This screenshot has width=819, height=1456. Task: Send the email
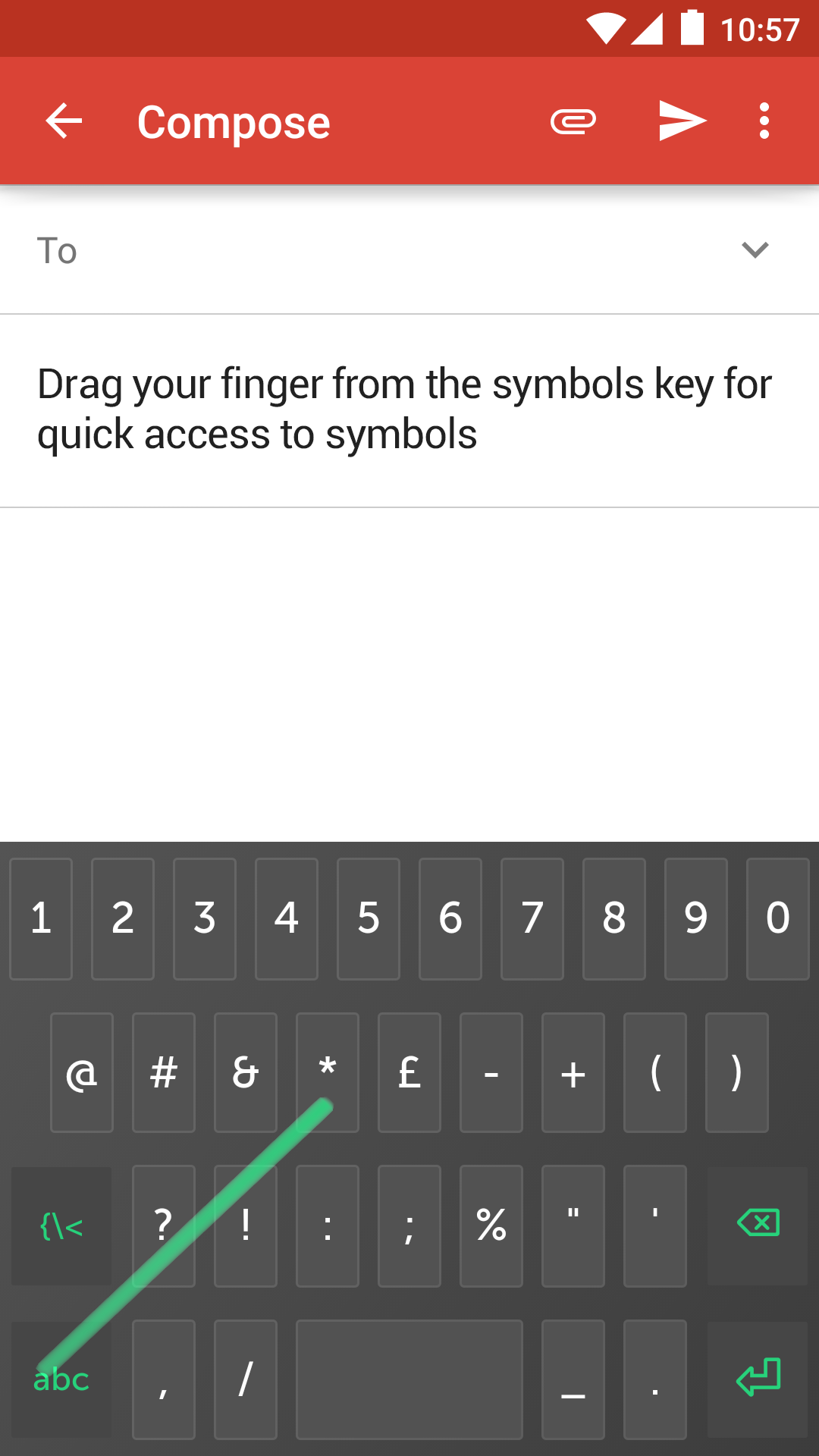(x=682, y=121)
